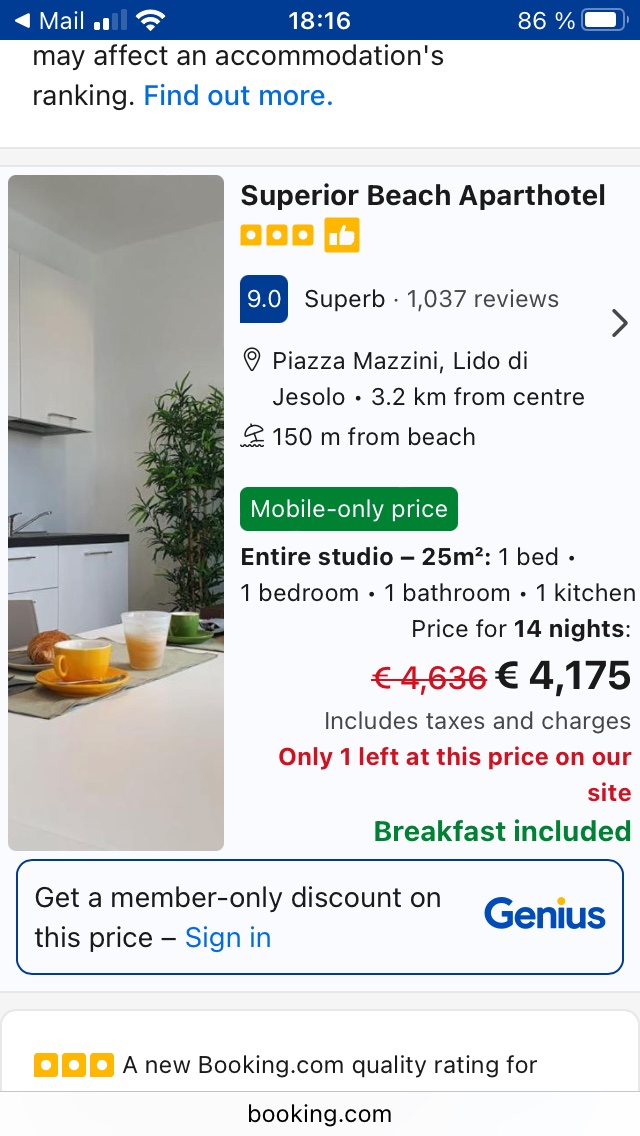Tap the chevron arrow beside Superb rating
Image resolution: width=640 pixels, height=1136 pixels.
[619, 323]
